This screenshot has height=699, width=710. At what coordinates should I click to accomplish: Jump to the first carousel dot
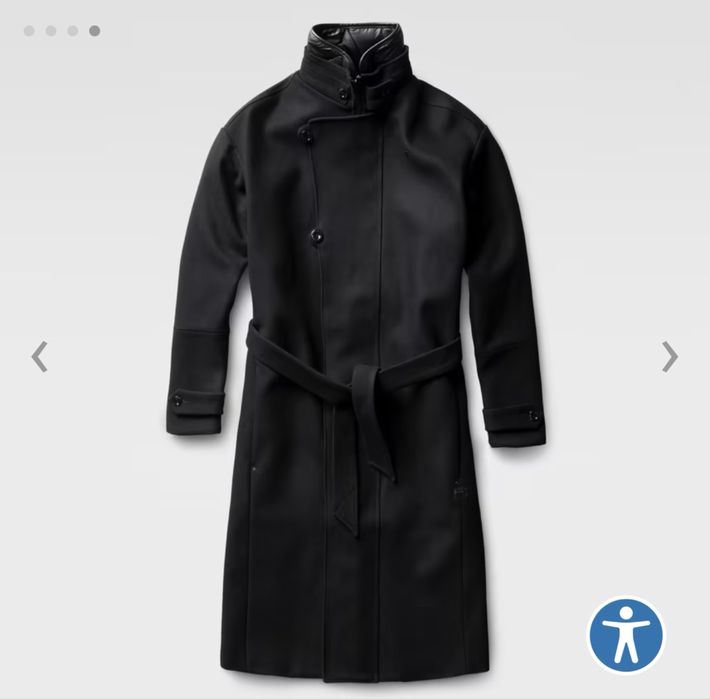[29, 31]
